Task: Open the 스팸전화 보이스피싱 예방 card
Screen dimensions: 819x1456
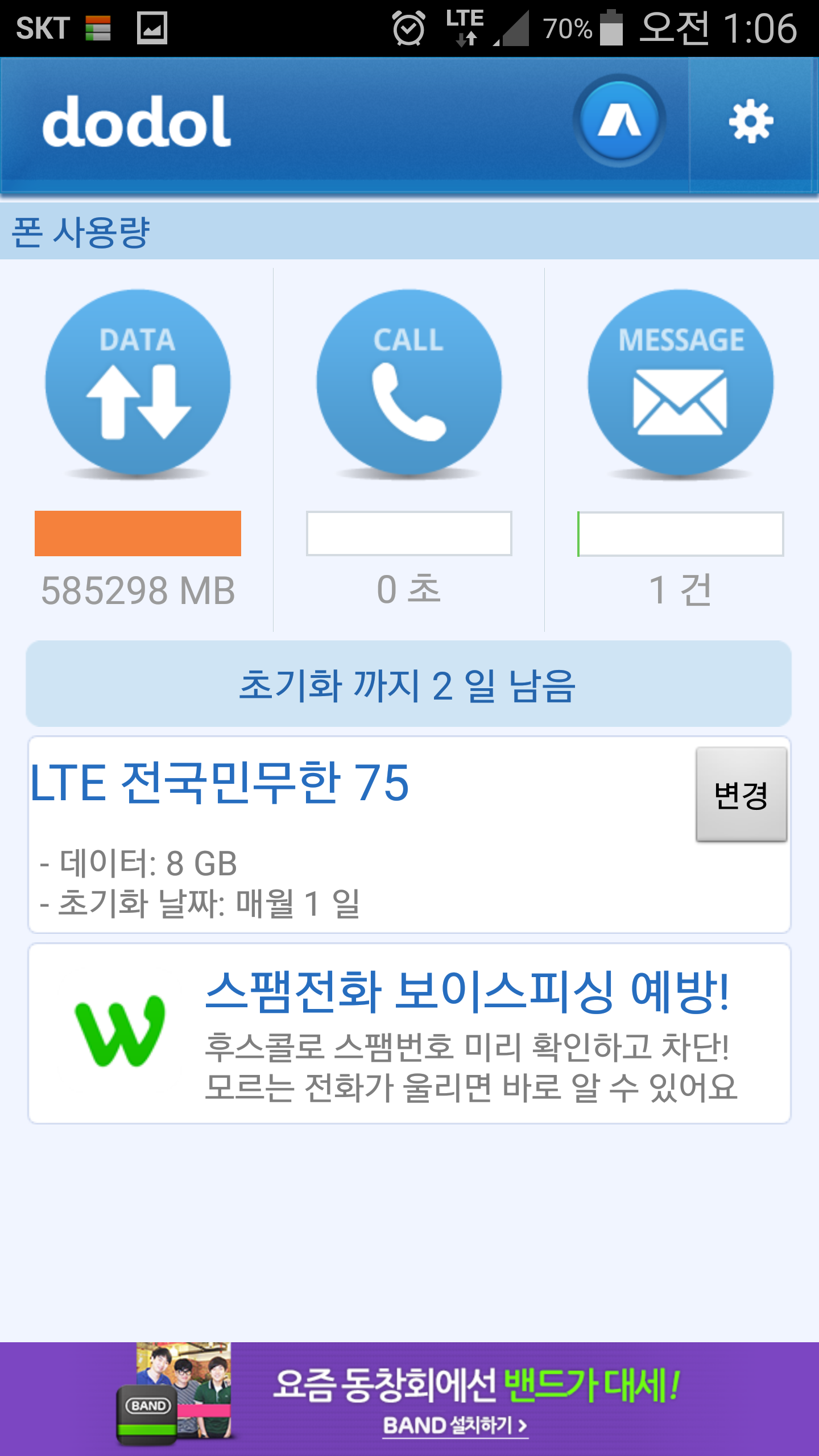Action: point(409,1033)
